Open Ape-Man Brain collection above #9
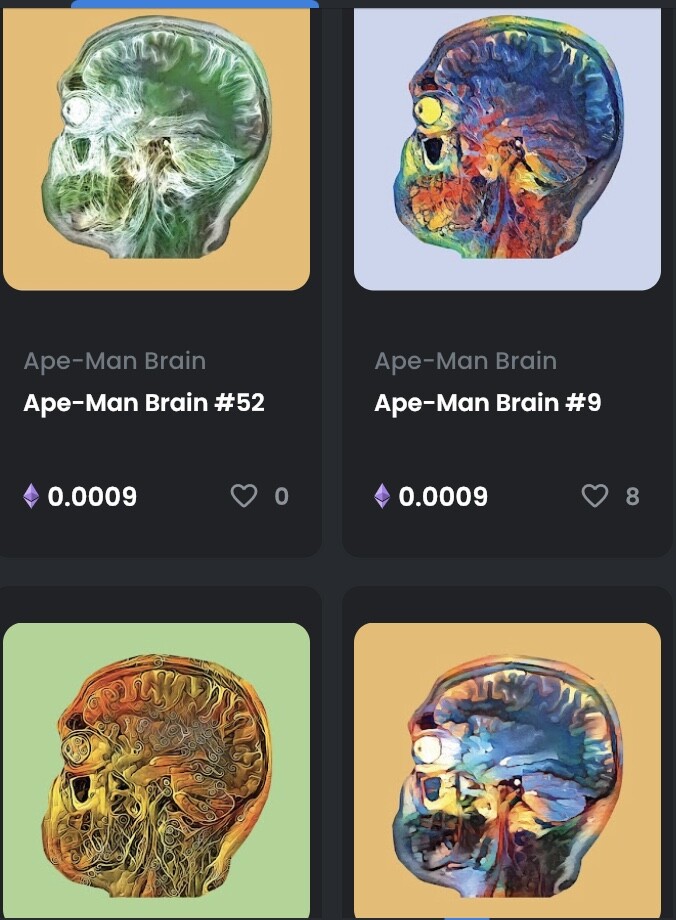The height and width of the screenshot is (920, 676). (x=466, y=361)
